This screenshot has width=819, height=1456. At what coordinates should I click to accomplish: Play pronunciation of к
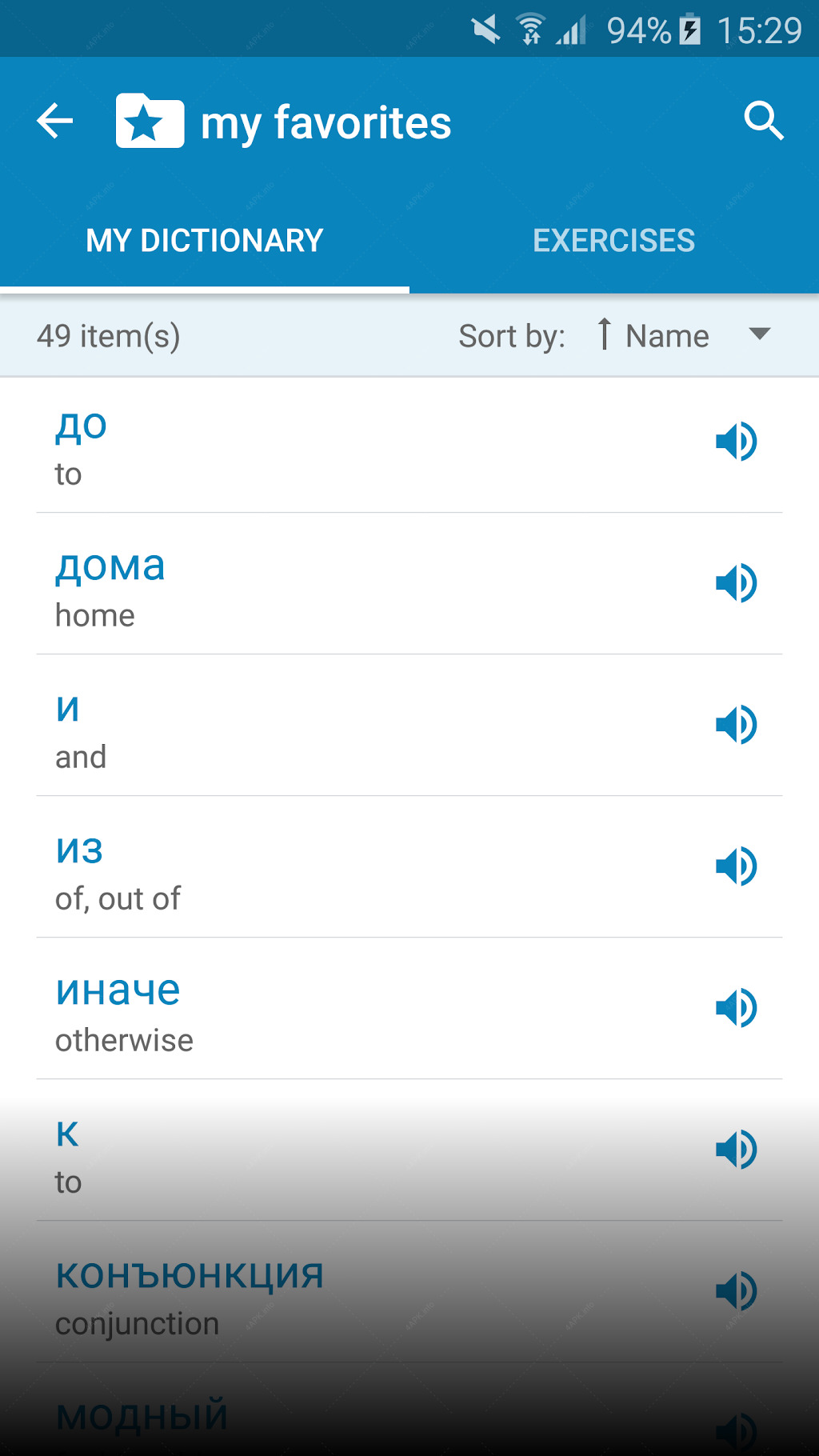point(737,1150)
